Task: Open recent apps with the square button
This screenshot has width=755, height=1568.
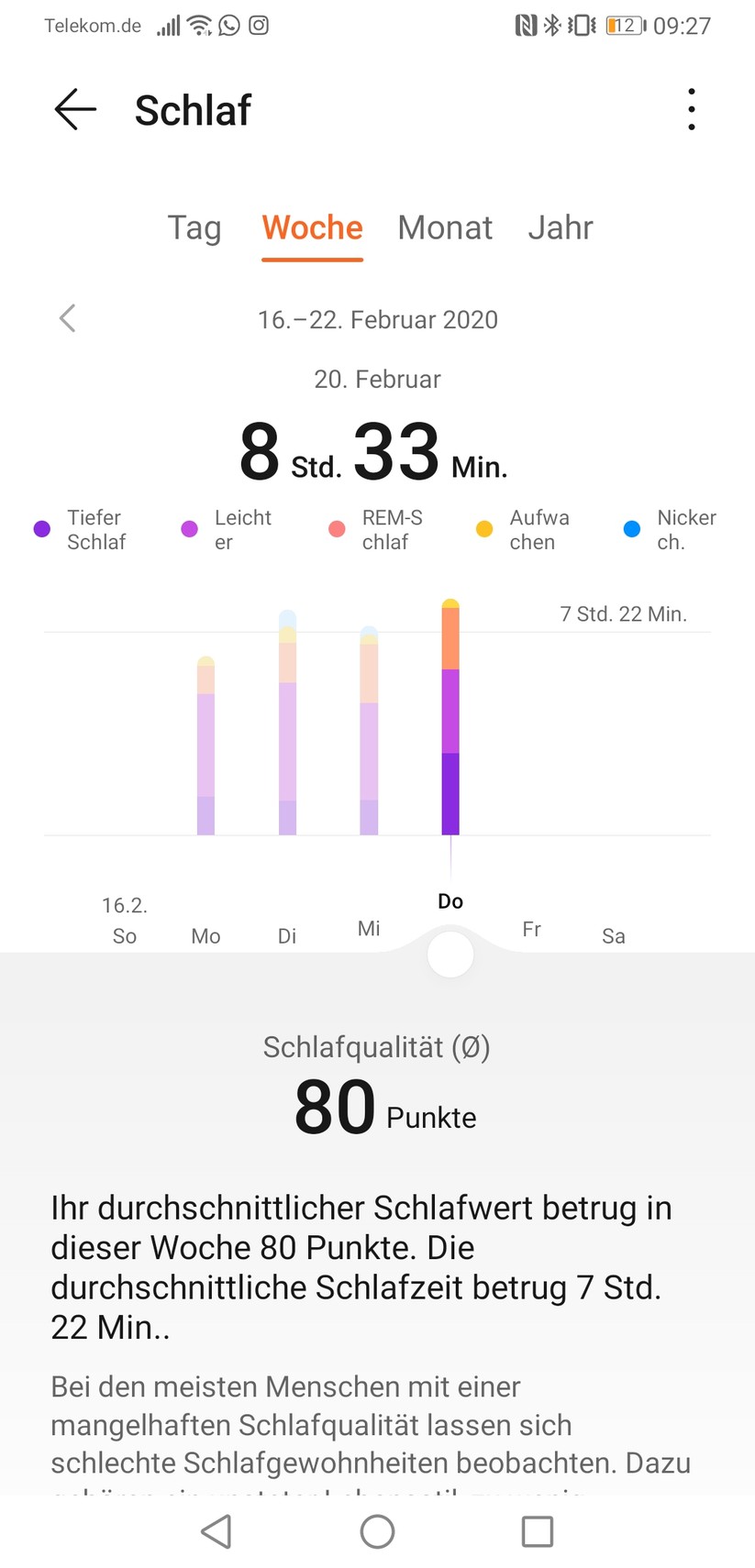Action: pos(537,1531)
